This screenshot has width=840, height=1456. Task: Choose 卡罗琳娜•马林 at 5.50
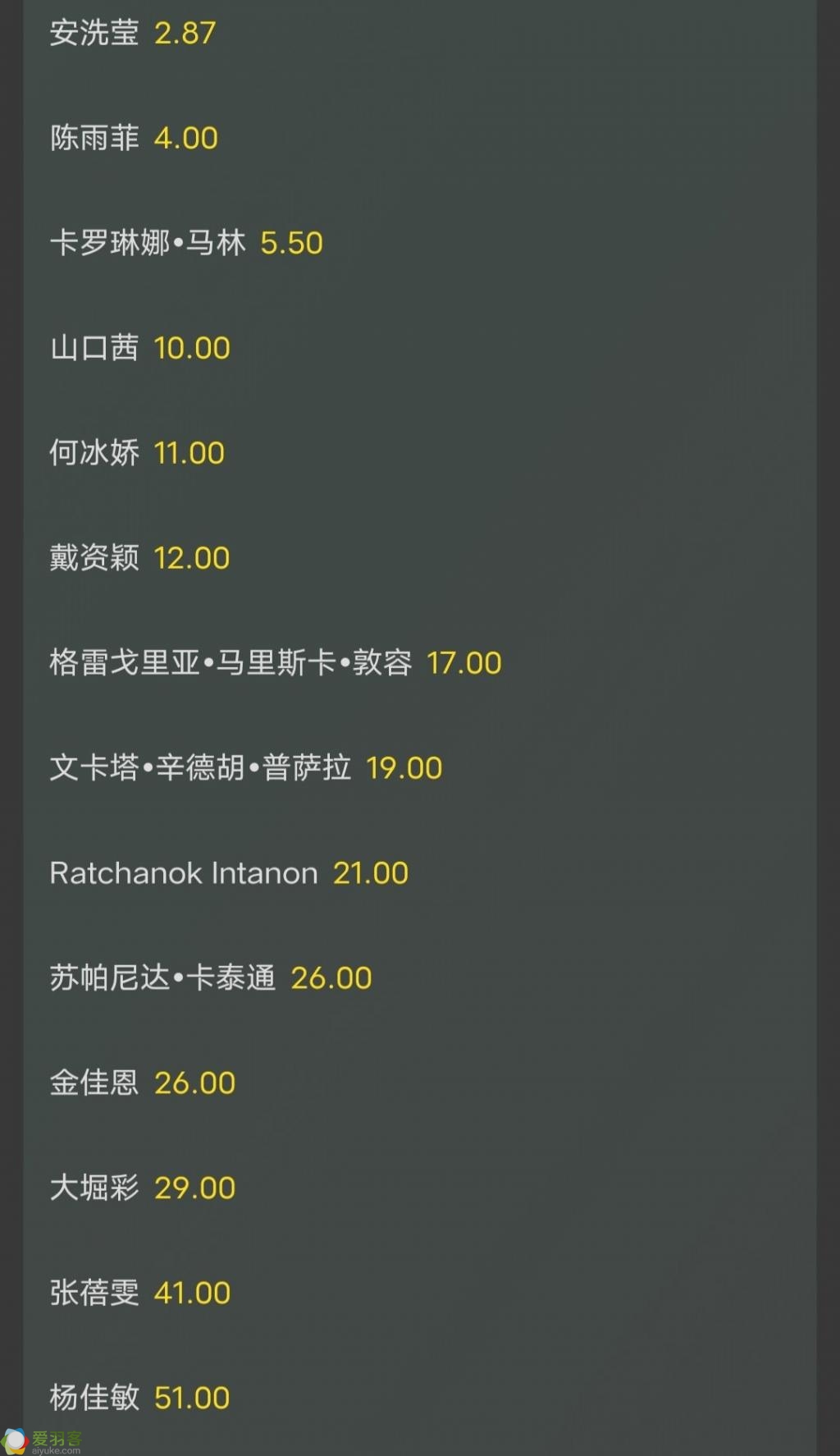[186, 243]
